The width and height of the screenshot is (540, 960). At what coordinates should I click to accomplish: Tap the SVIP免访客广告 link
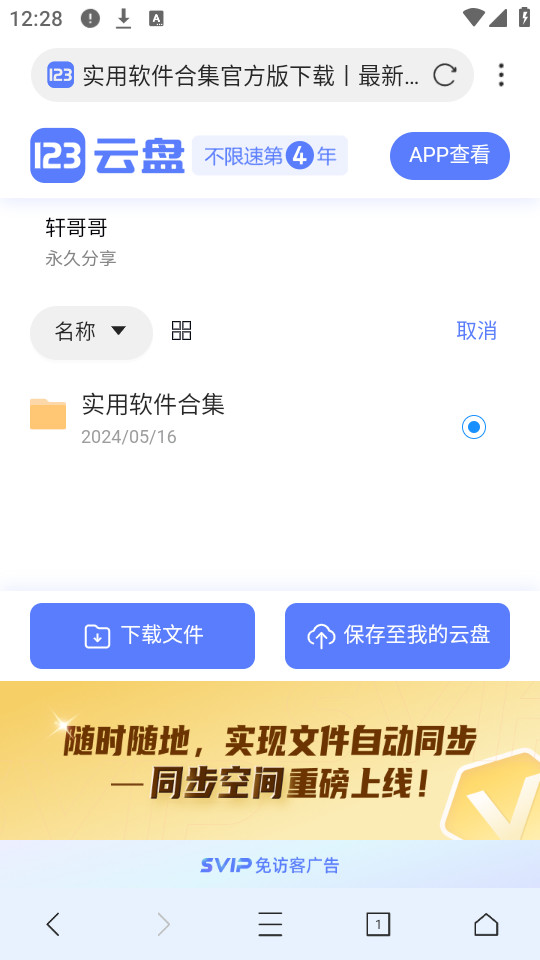click(x=270, y=864)
